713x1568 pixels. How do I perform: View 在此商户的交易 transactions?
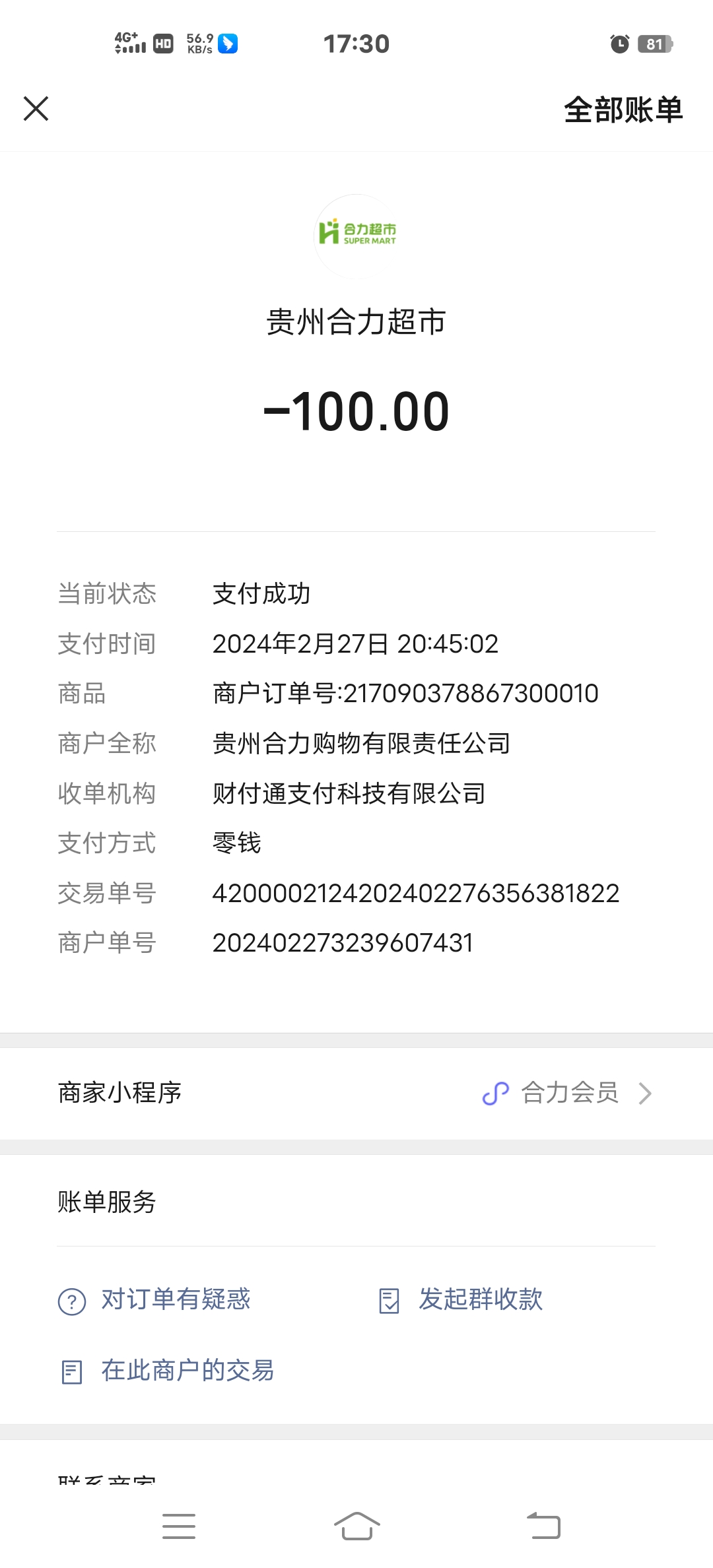pyautogui.click(x=168, y=1371)
